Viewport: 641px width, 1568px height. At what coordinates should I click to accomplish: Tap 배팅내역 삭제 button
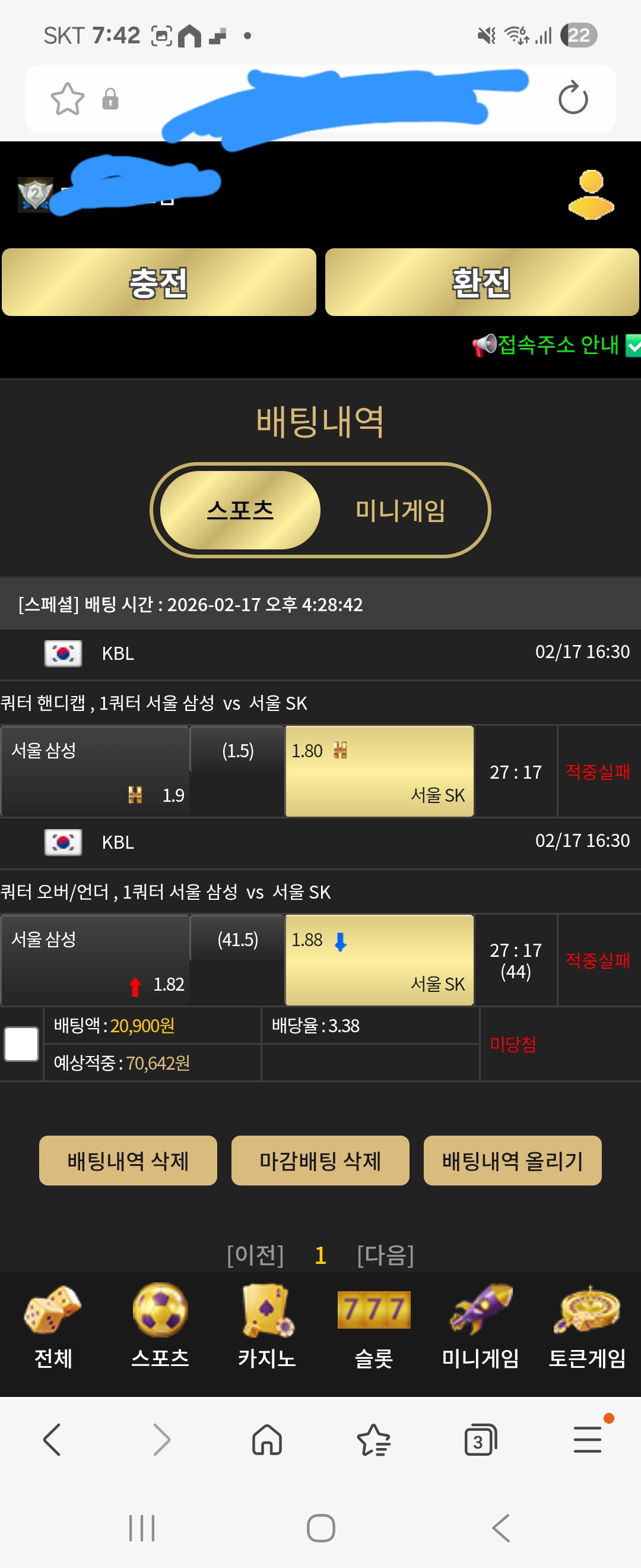coord(128,1160)
